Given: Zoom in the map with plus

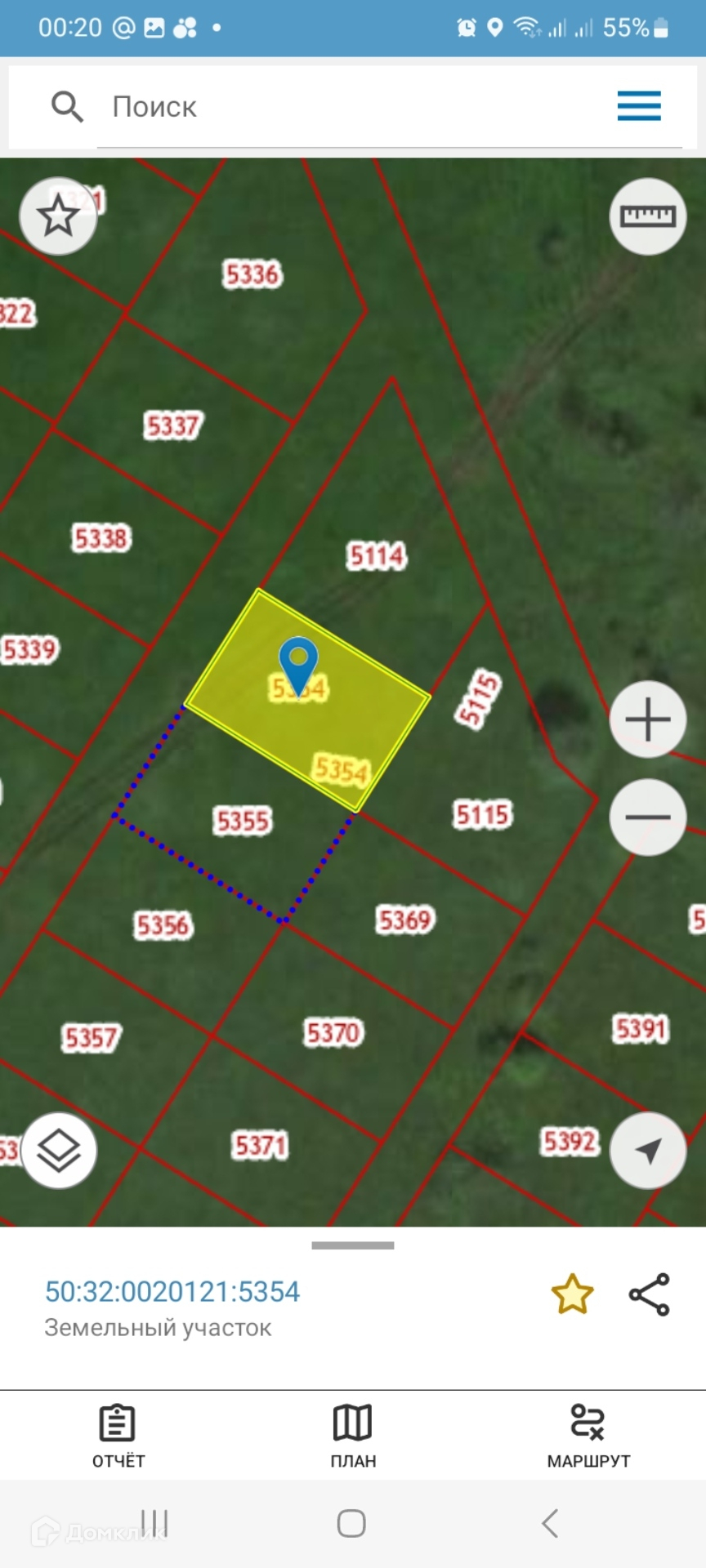Looking at the screenshot, I should [x=647, y=719].
